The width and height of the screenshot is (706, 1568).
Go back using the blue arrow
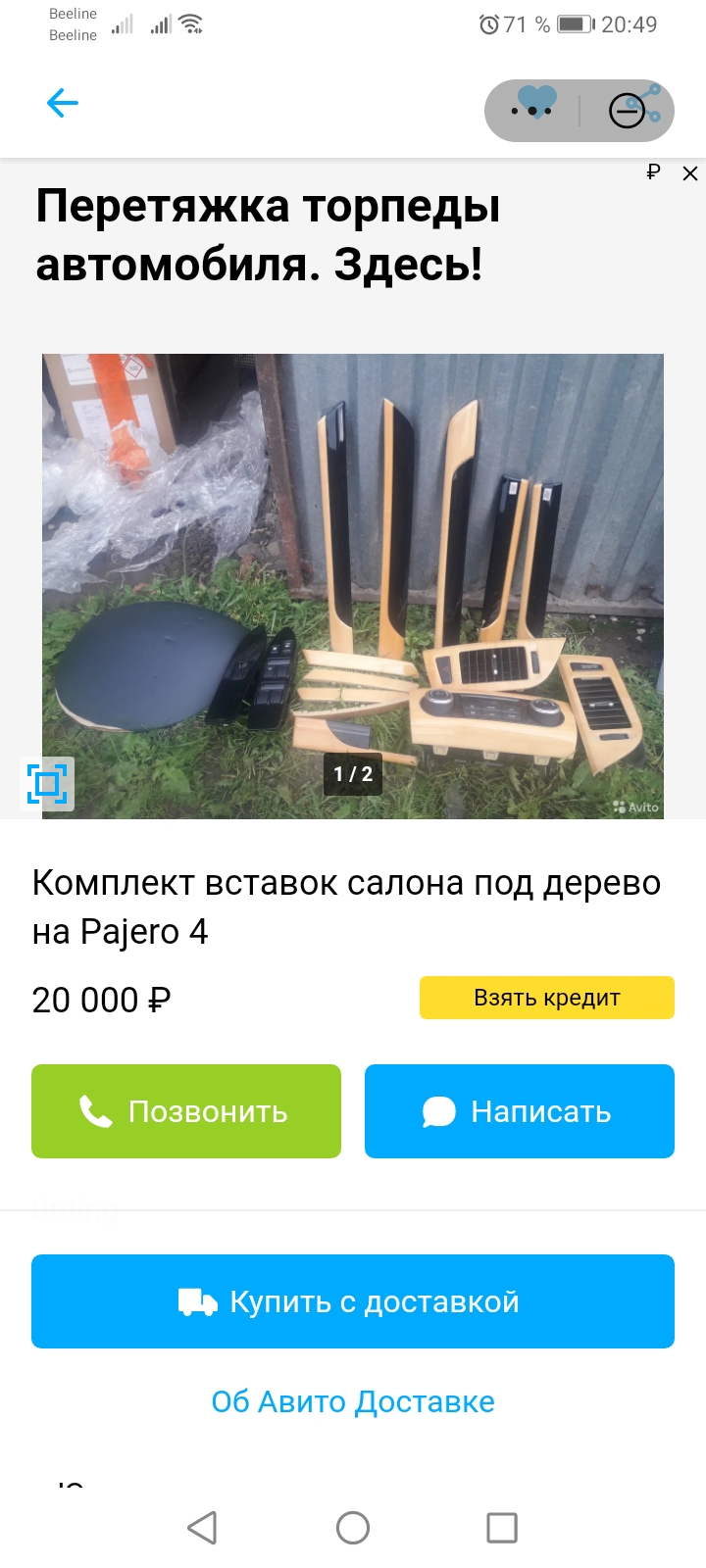coord(62,103)
